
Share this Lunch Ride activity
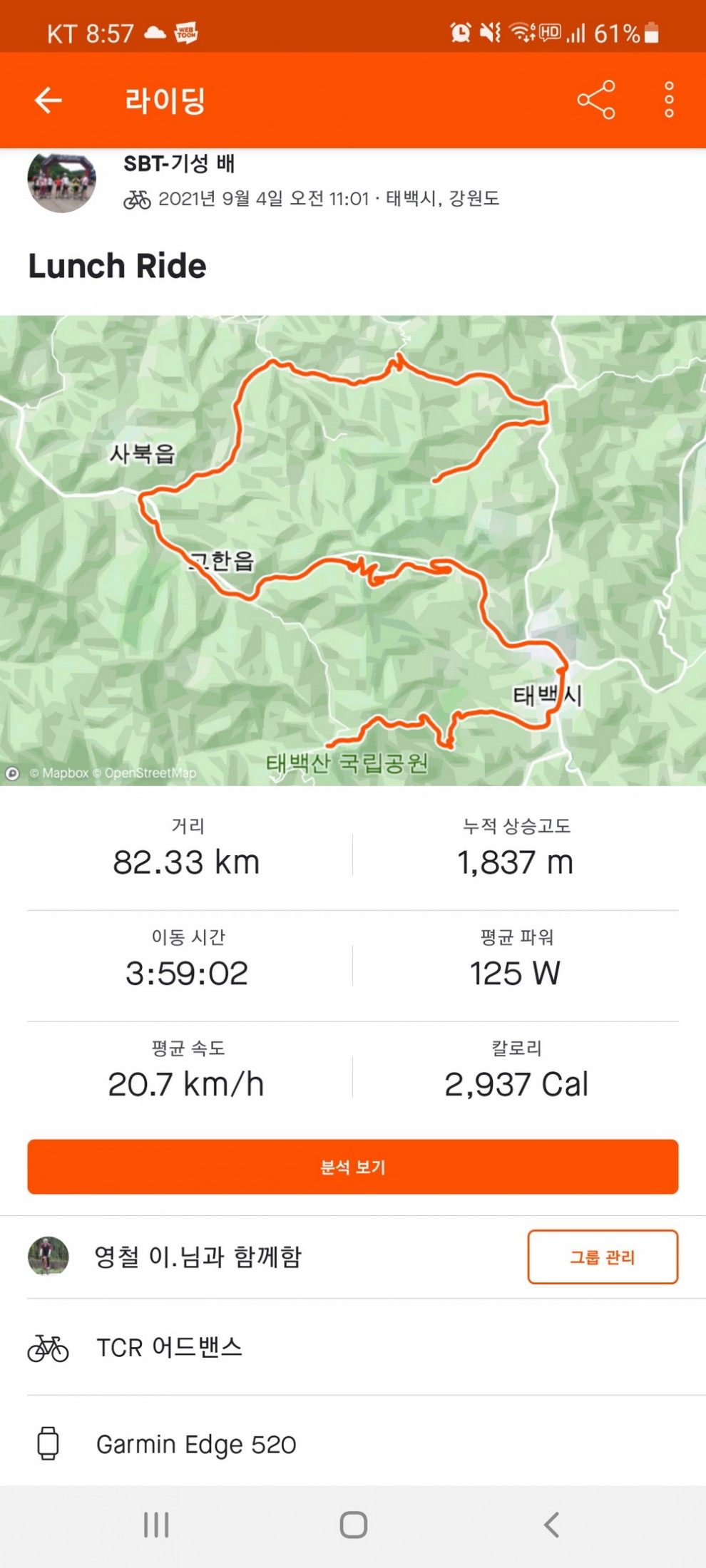coord(595,100)
